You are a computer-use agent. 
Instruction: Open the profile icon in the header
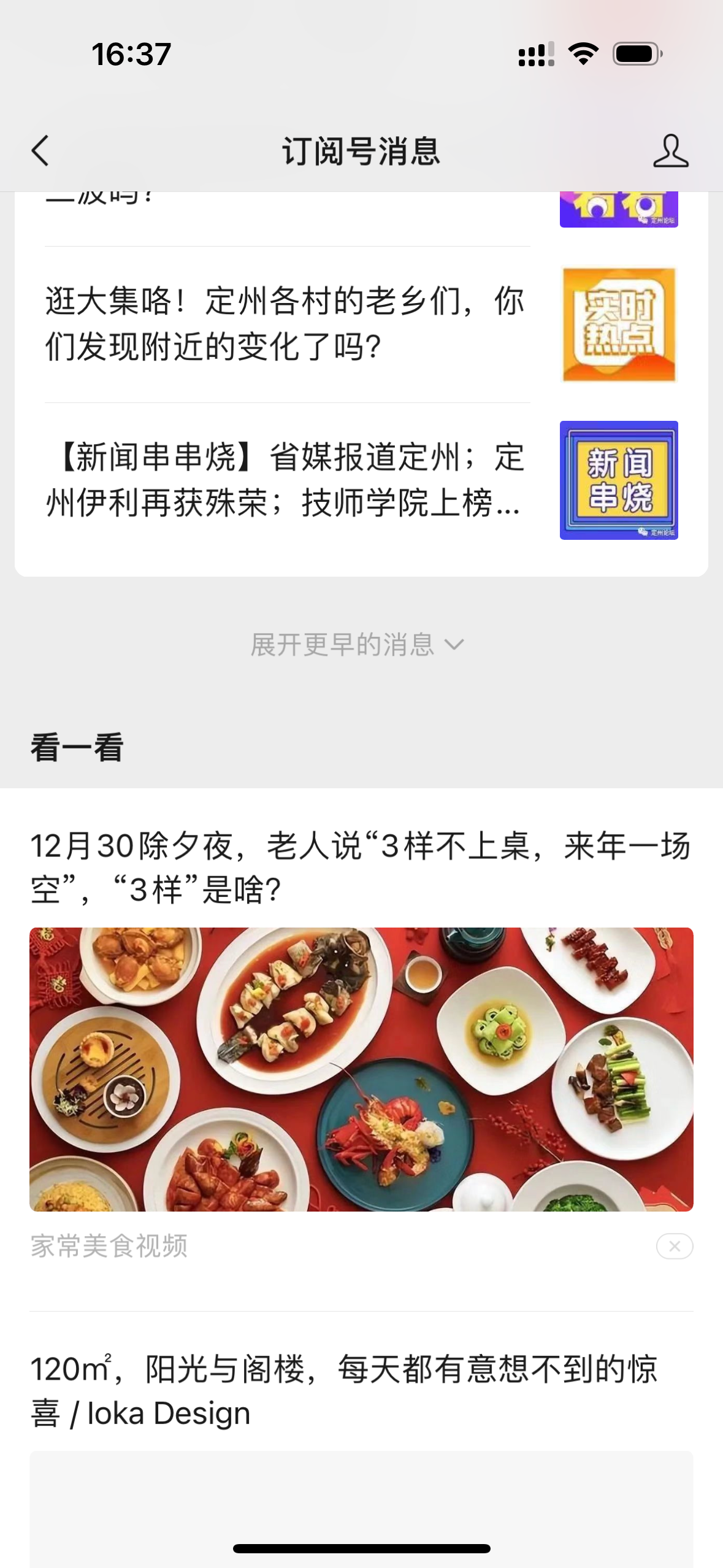pos(670,151)
